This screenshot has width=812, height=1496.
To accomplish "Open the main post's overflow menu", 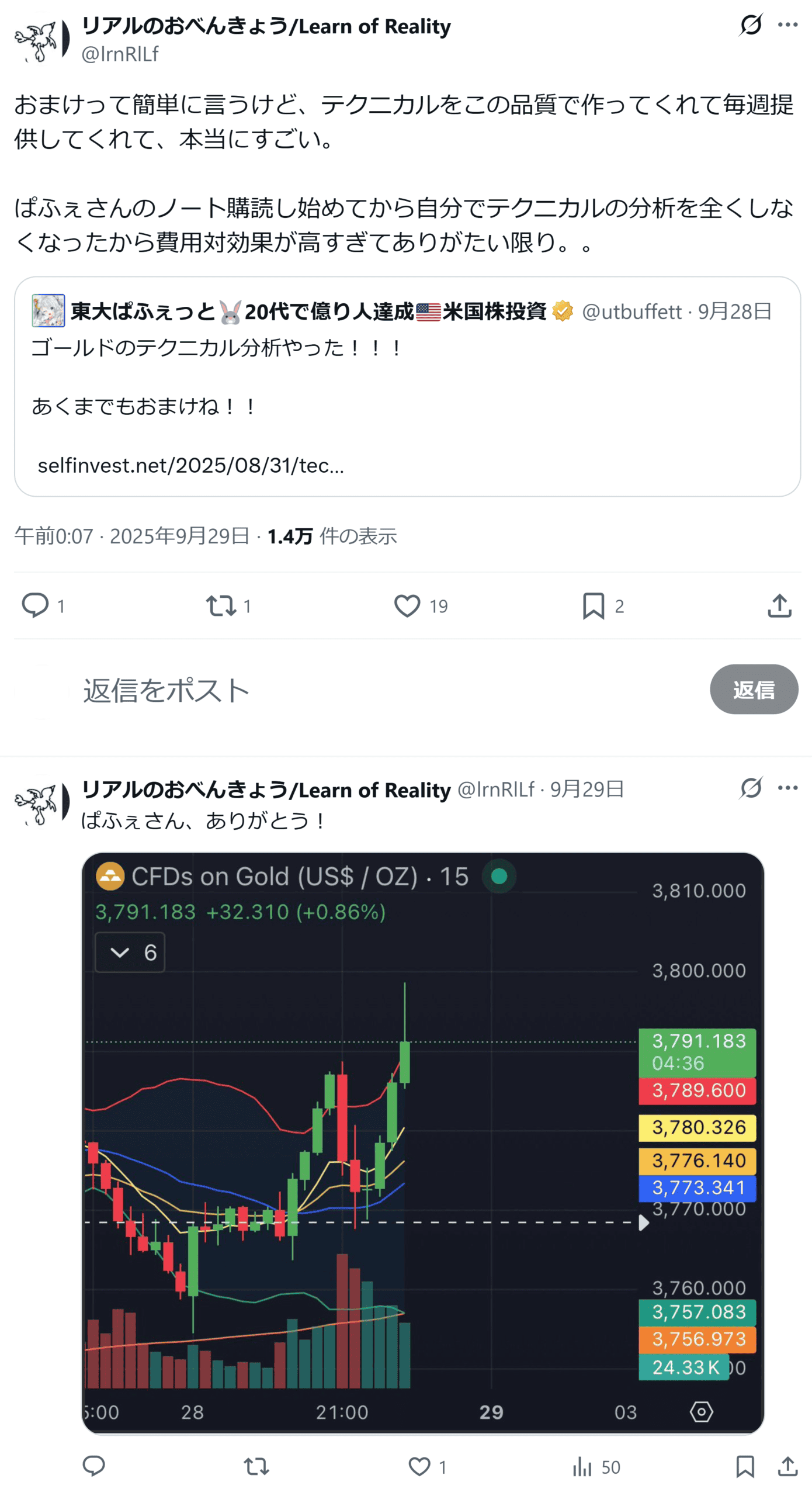I will click(787, 25).
